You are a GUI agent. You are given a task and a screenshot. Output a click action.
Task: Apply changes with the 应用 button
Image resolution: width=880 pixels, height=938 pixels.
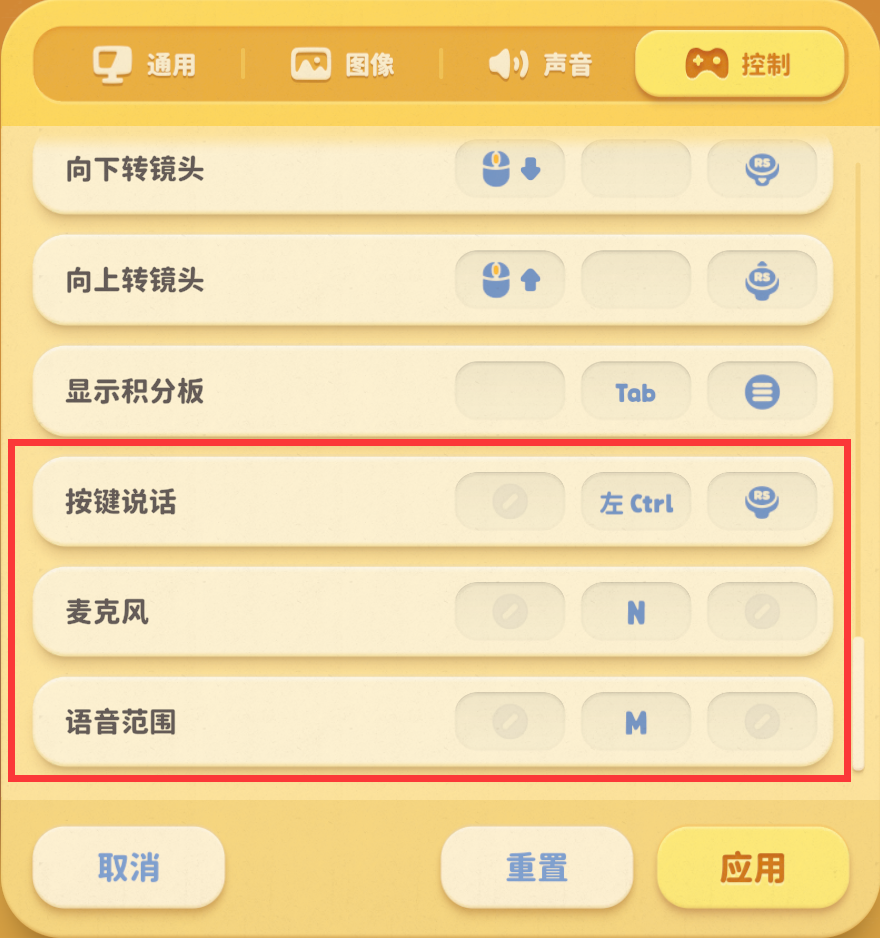click(752, 867)
